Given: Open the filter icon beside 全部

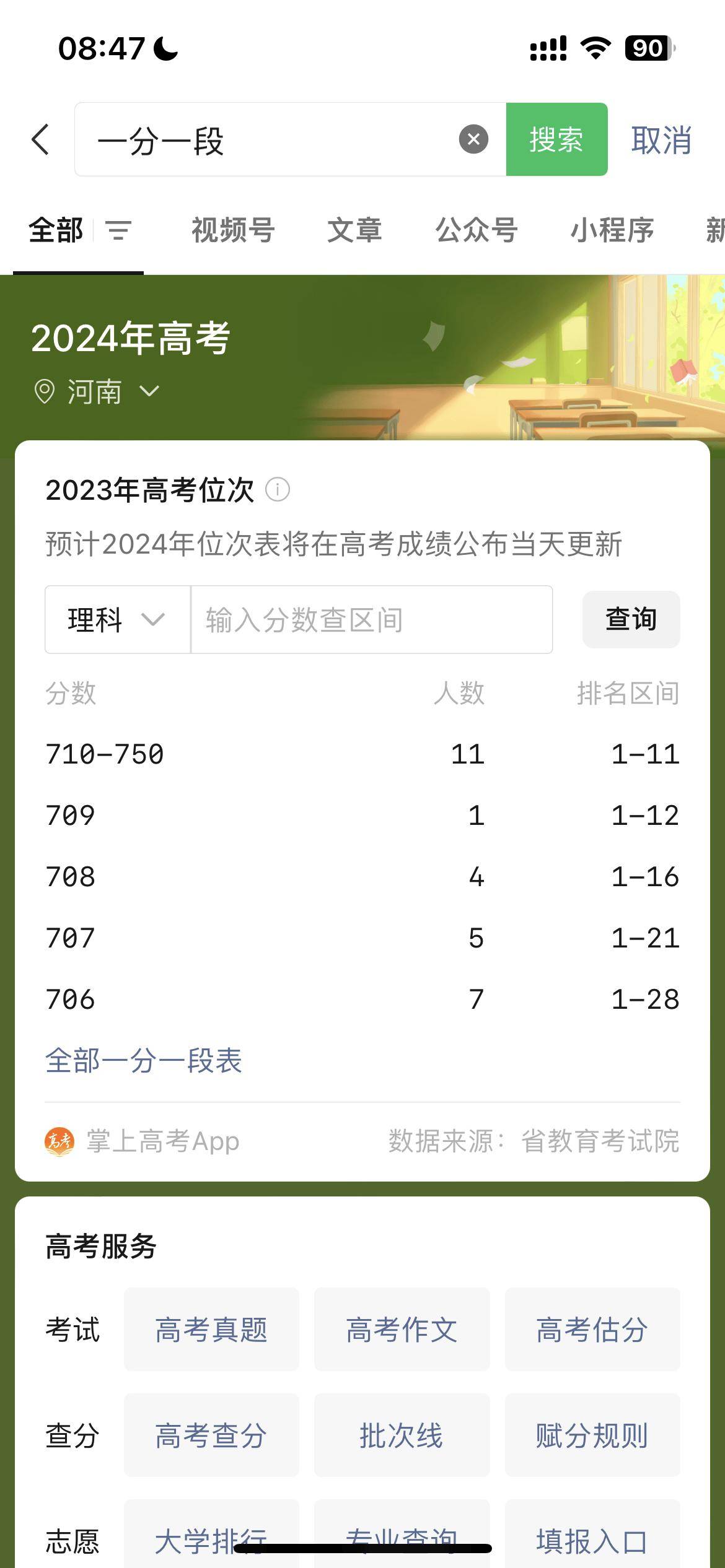Looking at the screenshot, I should point(118,230).
